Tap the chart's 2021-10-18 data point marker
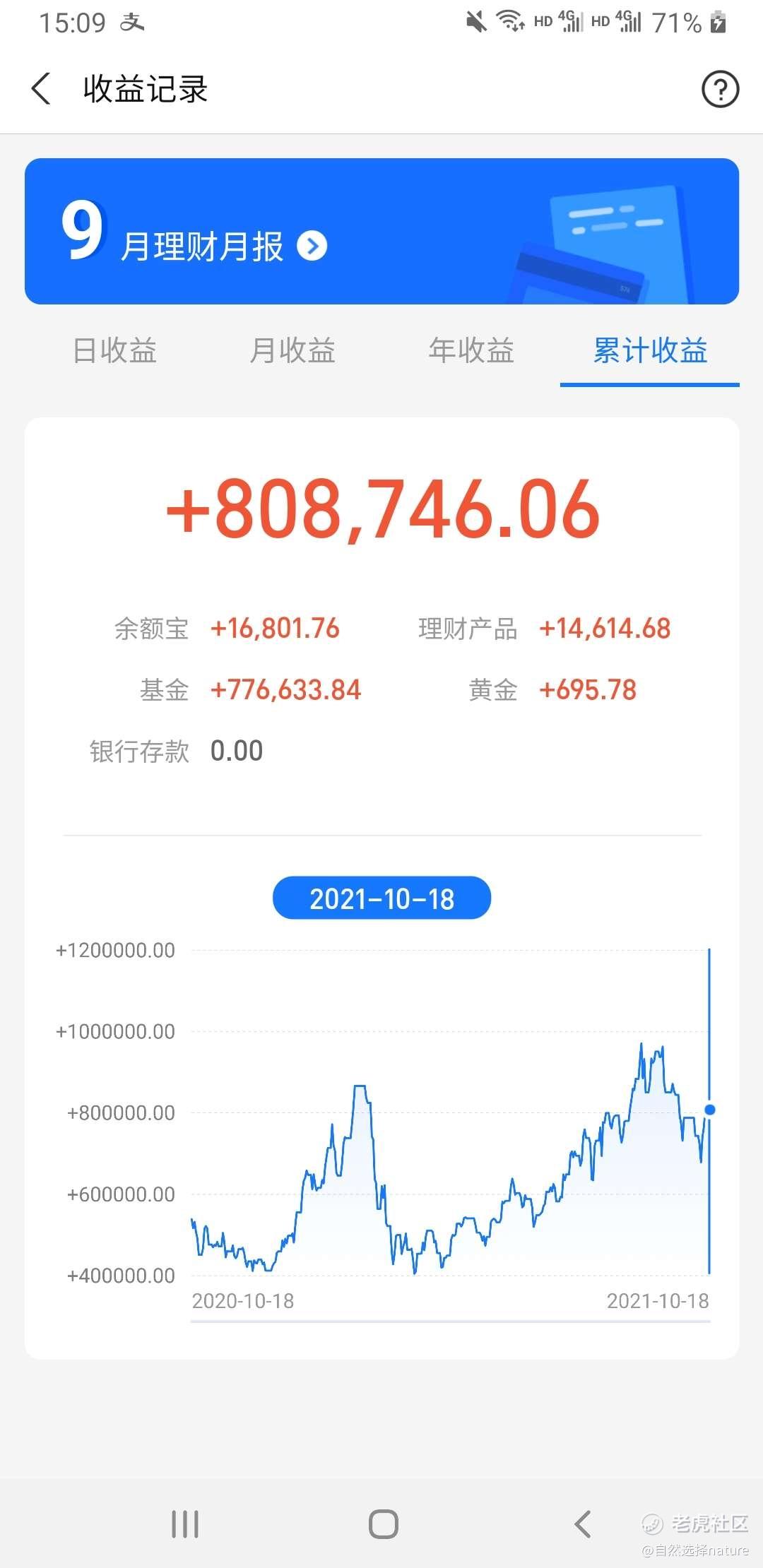The width and height of the screenshot is (763, 1568). [710, 1110]
